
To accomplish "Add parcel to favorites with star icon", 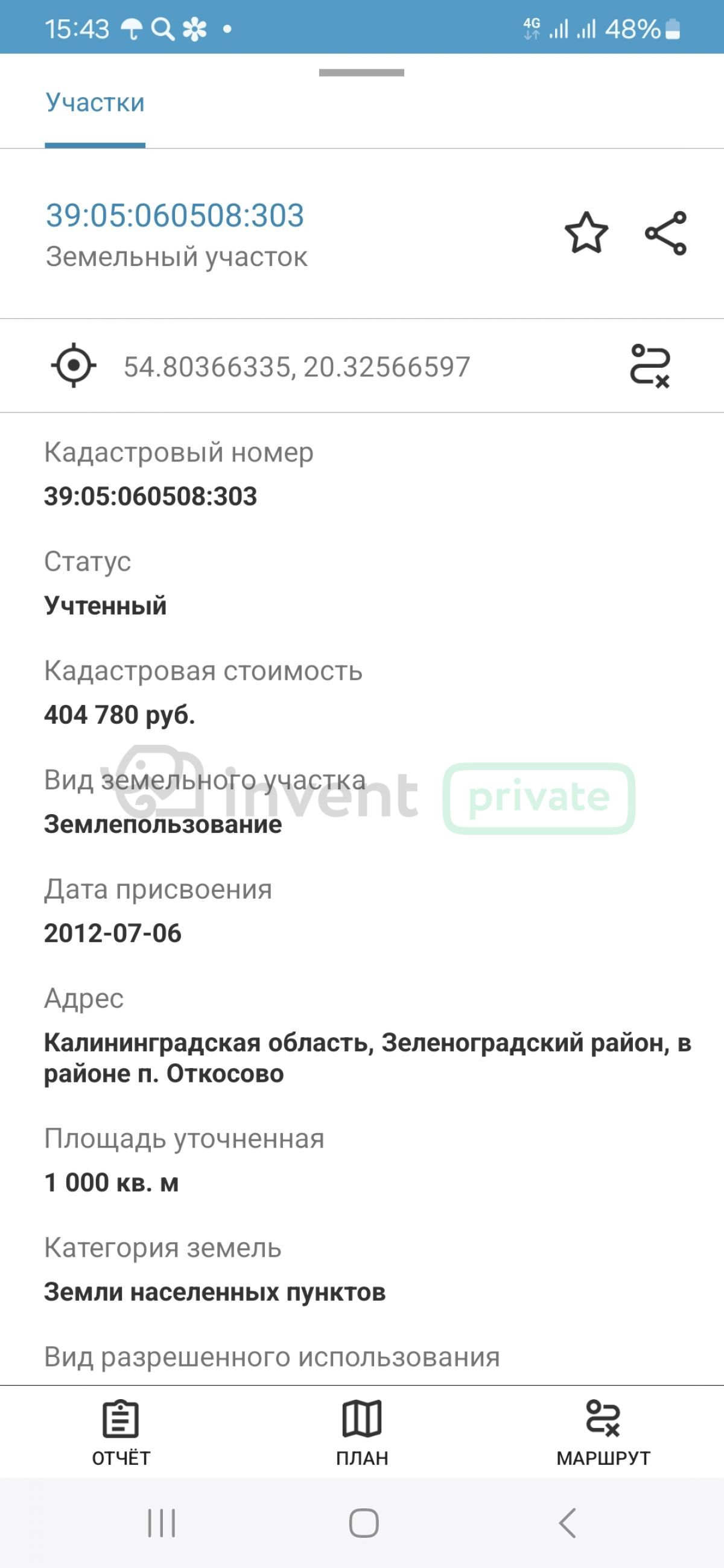I will (586, 233).
